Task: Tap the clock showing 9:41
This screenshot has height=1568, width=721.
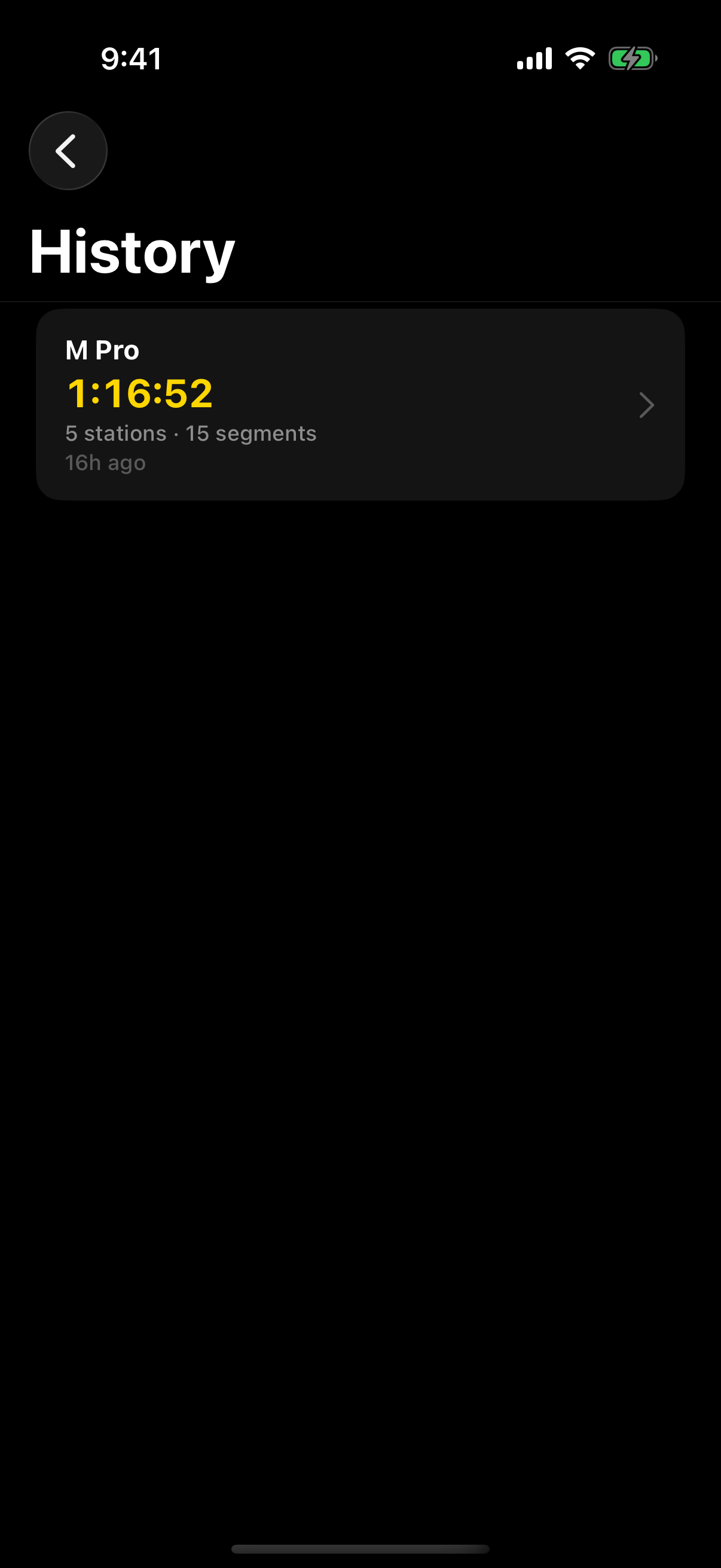Action: click(131, 59)
